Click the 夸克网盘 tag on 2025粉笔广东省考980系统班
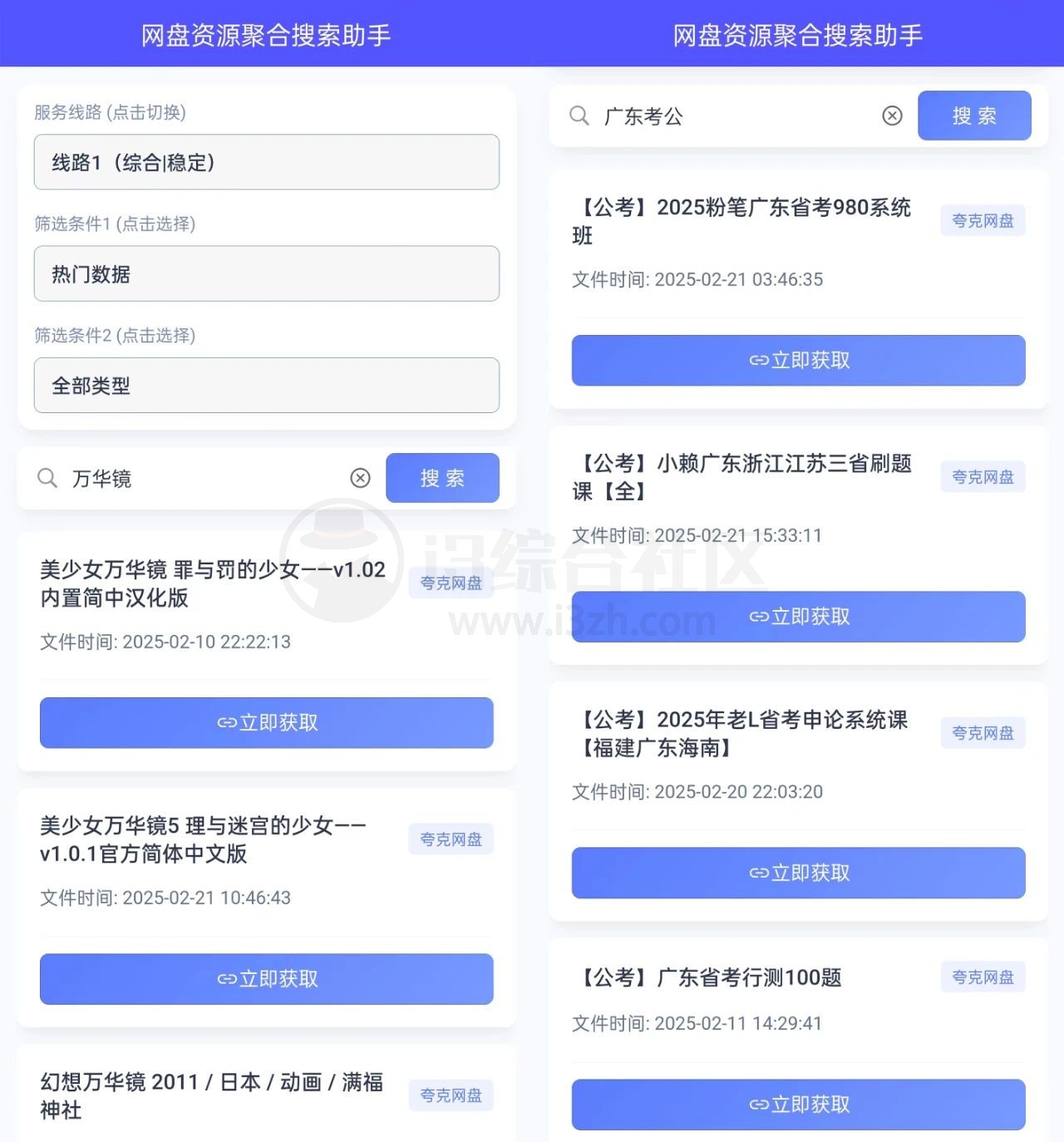The image size is (1064, 1142). pos(983,220)
